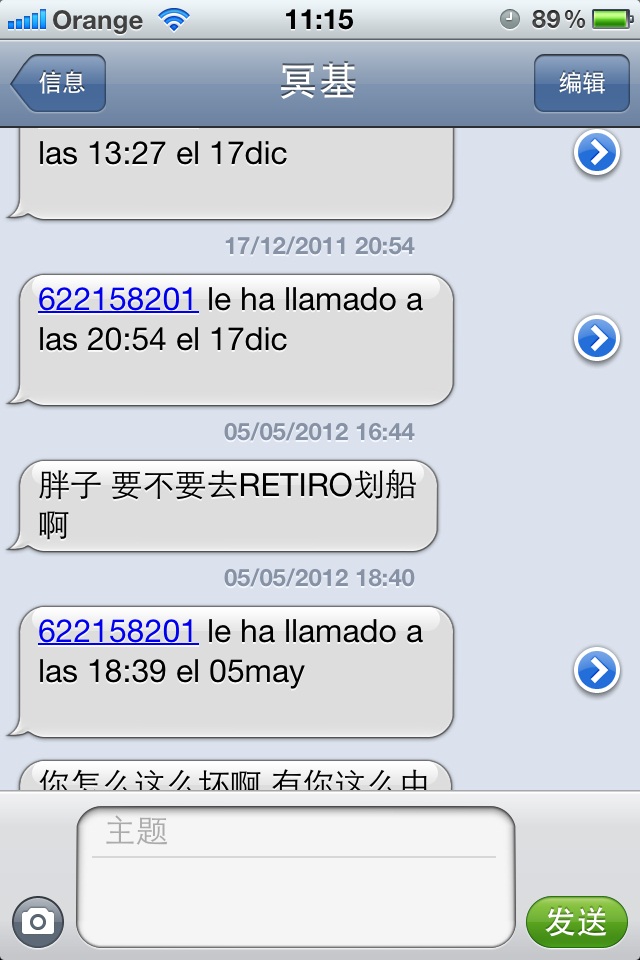640x960 pixels.
Task: Tap the 编辑 edit button
Action: coord(581,83)
